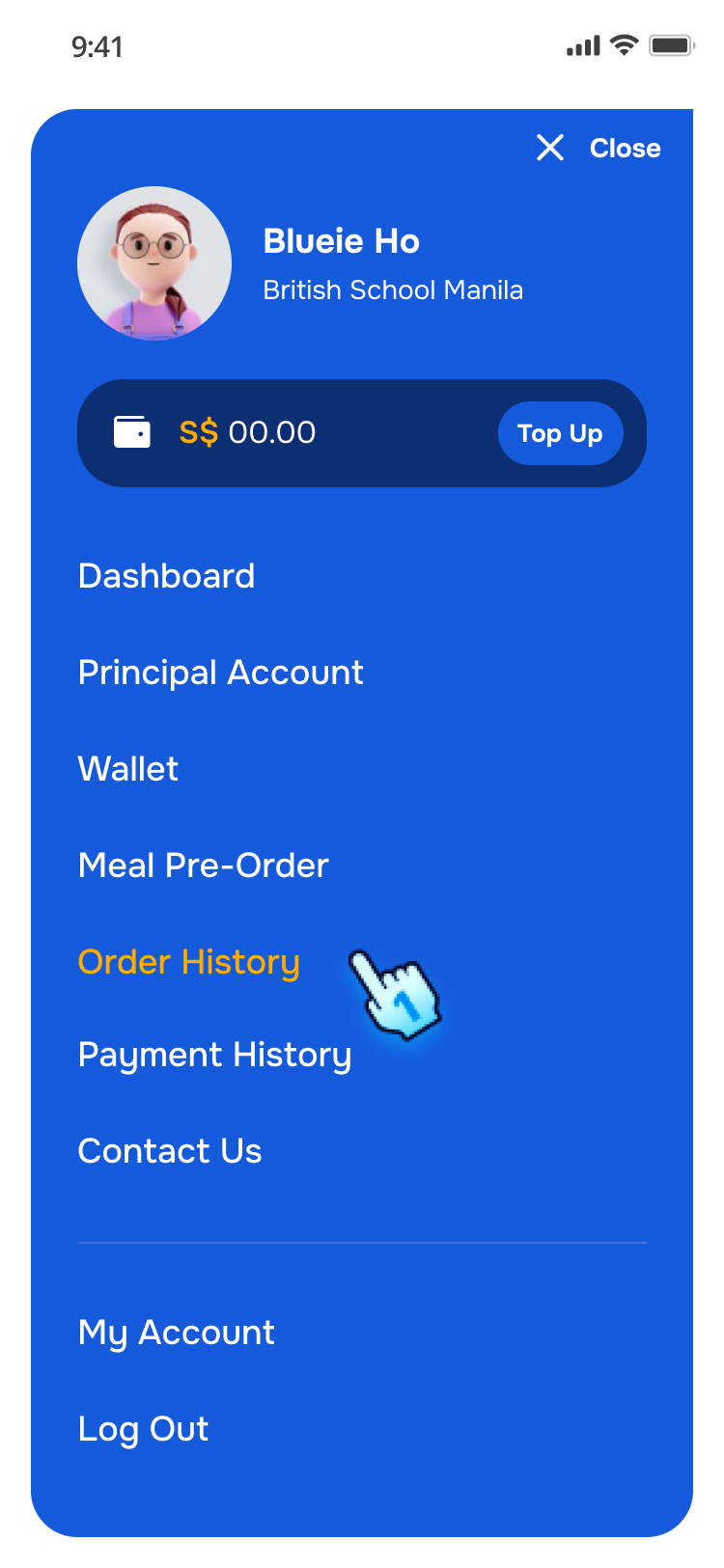
Task: Tap Contact Us
Action: coord(170,1151)
